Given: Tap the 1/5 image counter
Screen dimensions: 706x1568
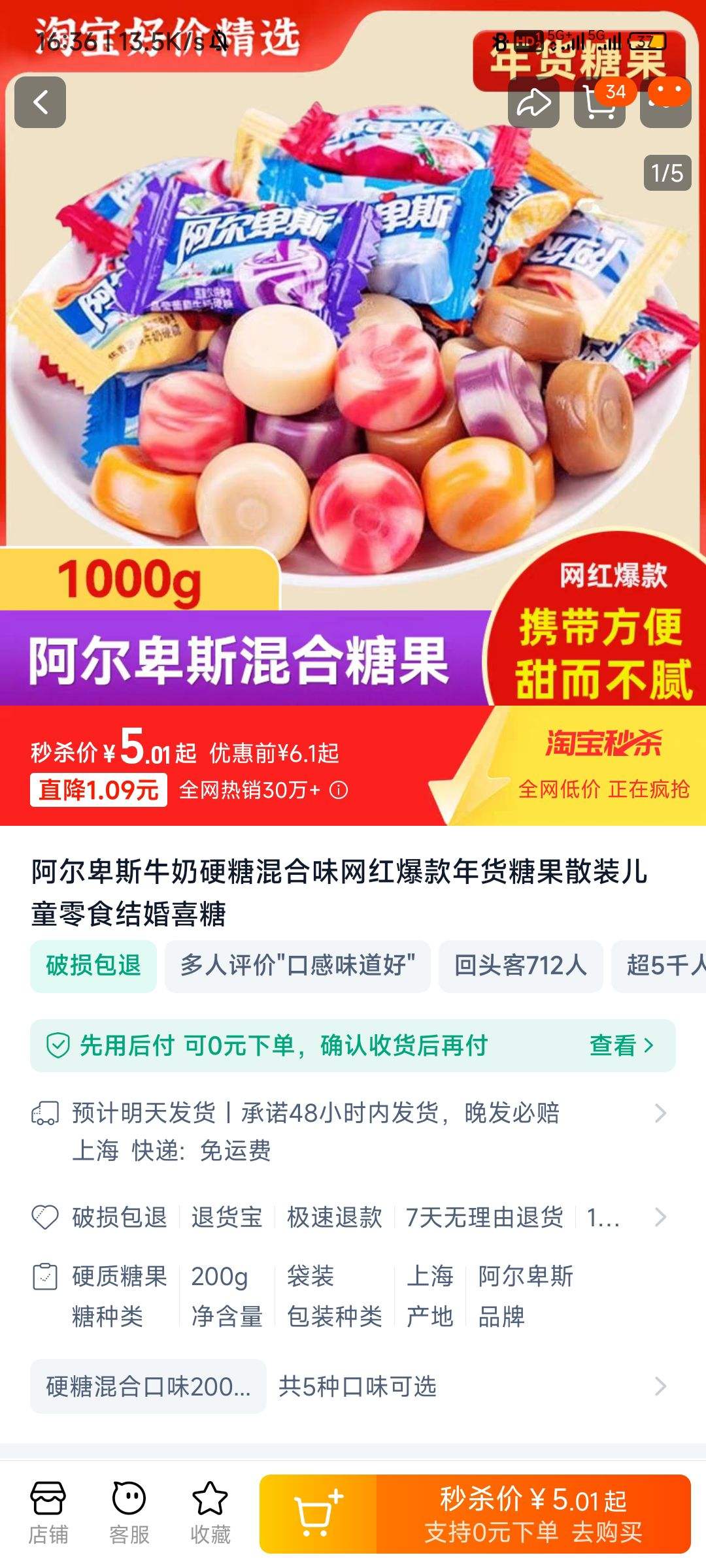Looking at the screenshot, I should pos(667,173).
